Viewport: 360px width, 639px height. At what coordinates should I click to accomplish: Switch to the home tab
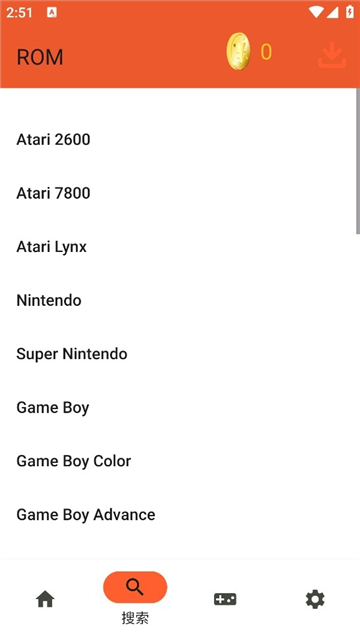[45, 599]
